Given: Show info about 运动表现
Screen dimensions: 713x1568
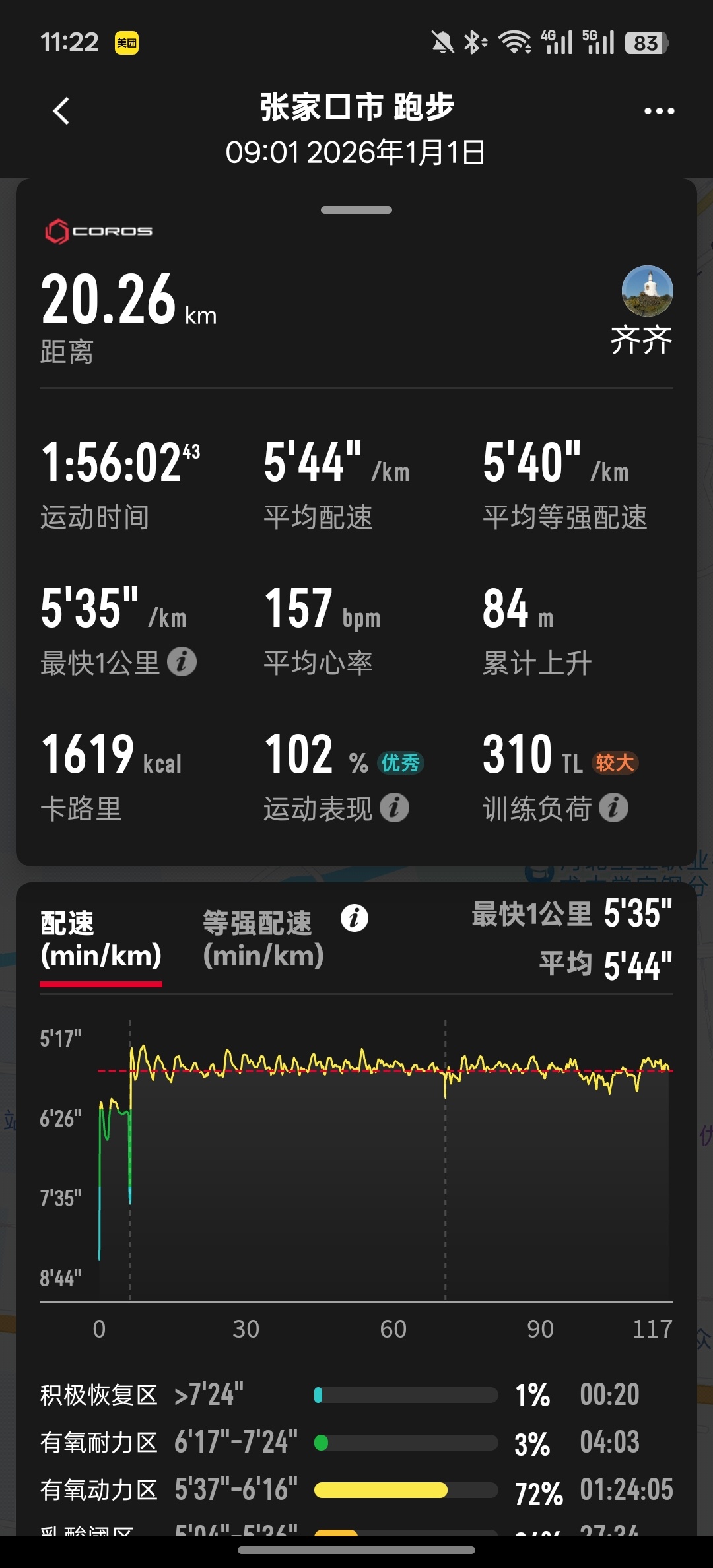Looking at the screenshot, I should (395, 808).
